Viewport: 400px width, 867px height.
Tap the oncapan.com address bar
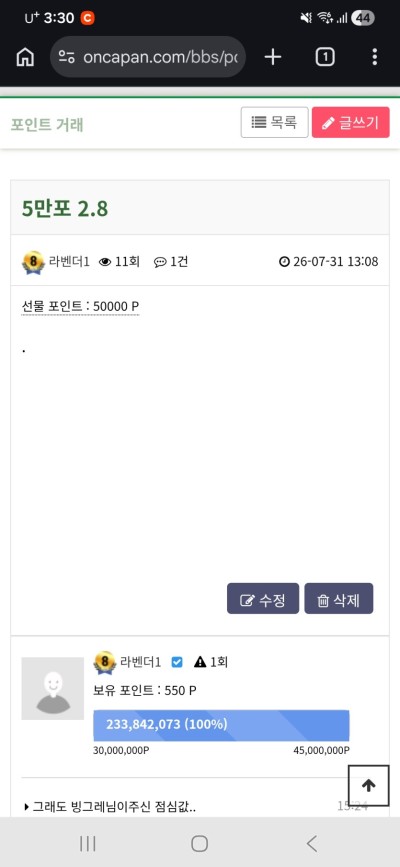coord(148,57)
